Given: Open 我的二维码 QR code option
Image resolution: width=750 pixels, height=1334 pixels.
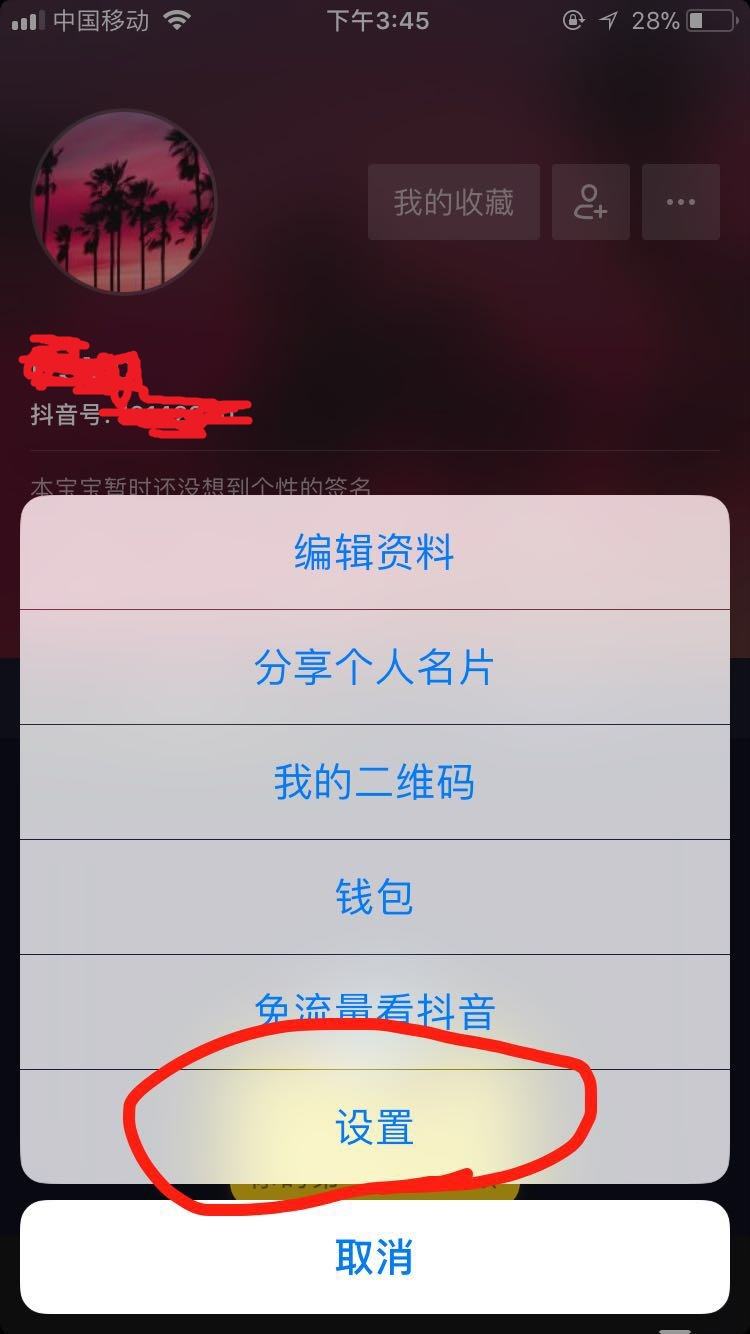Looking at the screenshot, I should coord(375,782).
